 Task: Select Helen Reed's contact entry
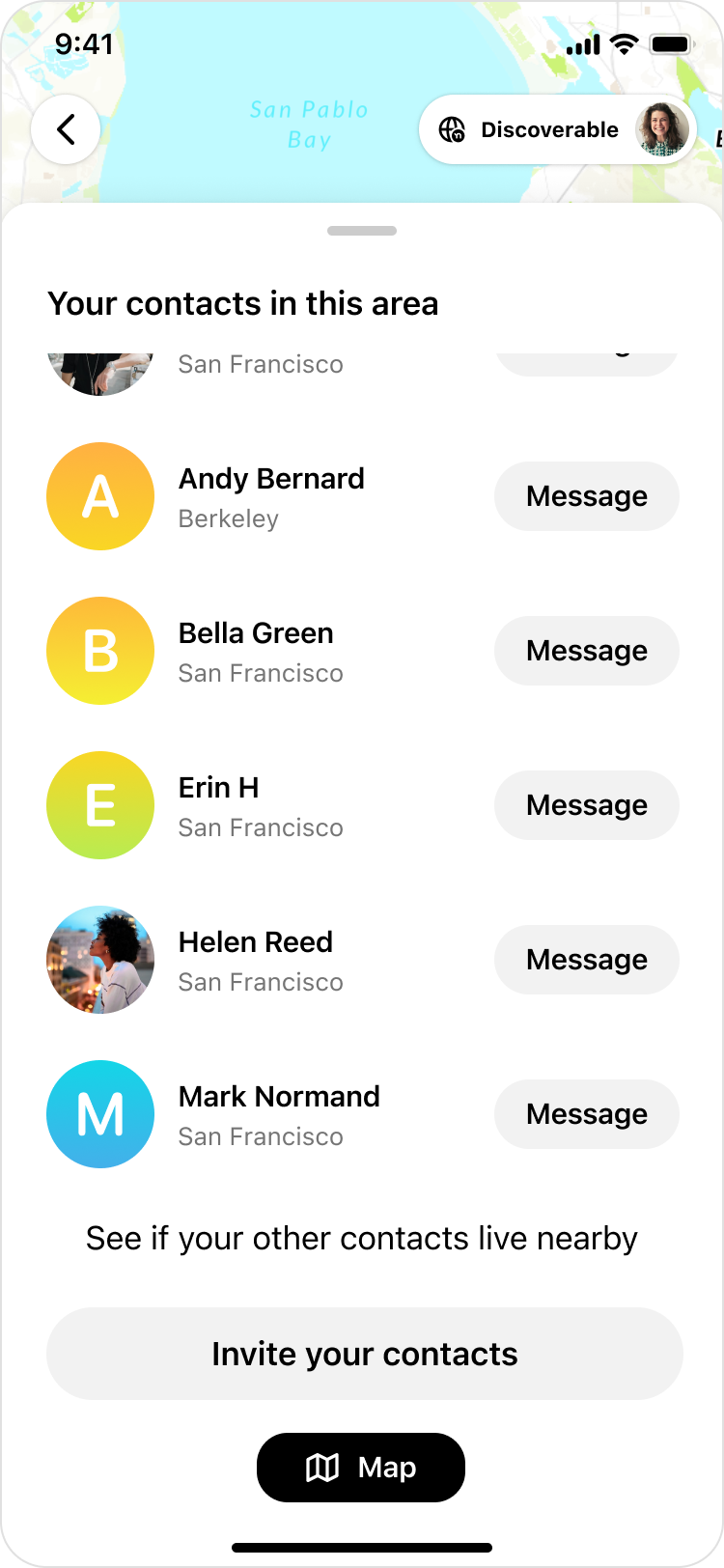pos(259,961)
